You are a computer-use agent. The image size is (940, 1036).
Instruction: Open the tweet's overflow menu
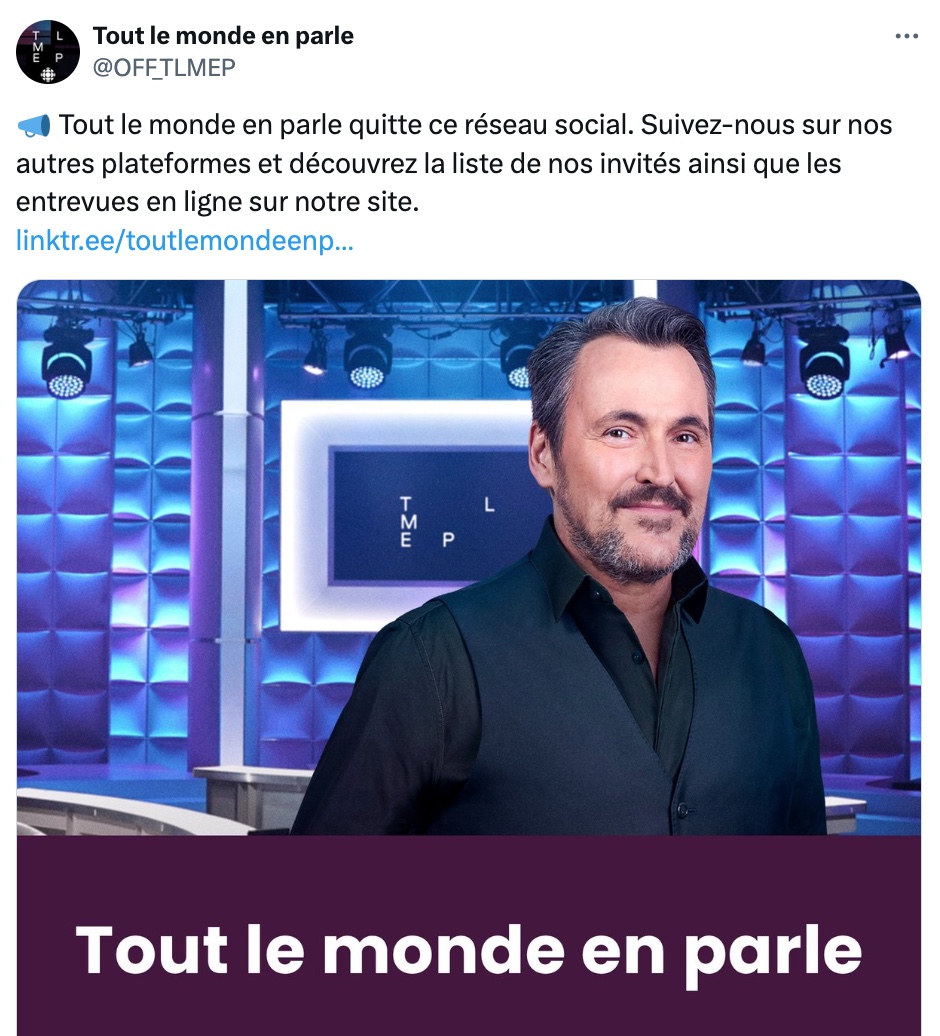(x=906, y=36)
